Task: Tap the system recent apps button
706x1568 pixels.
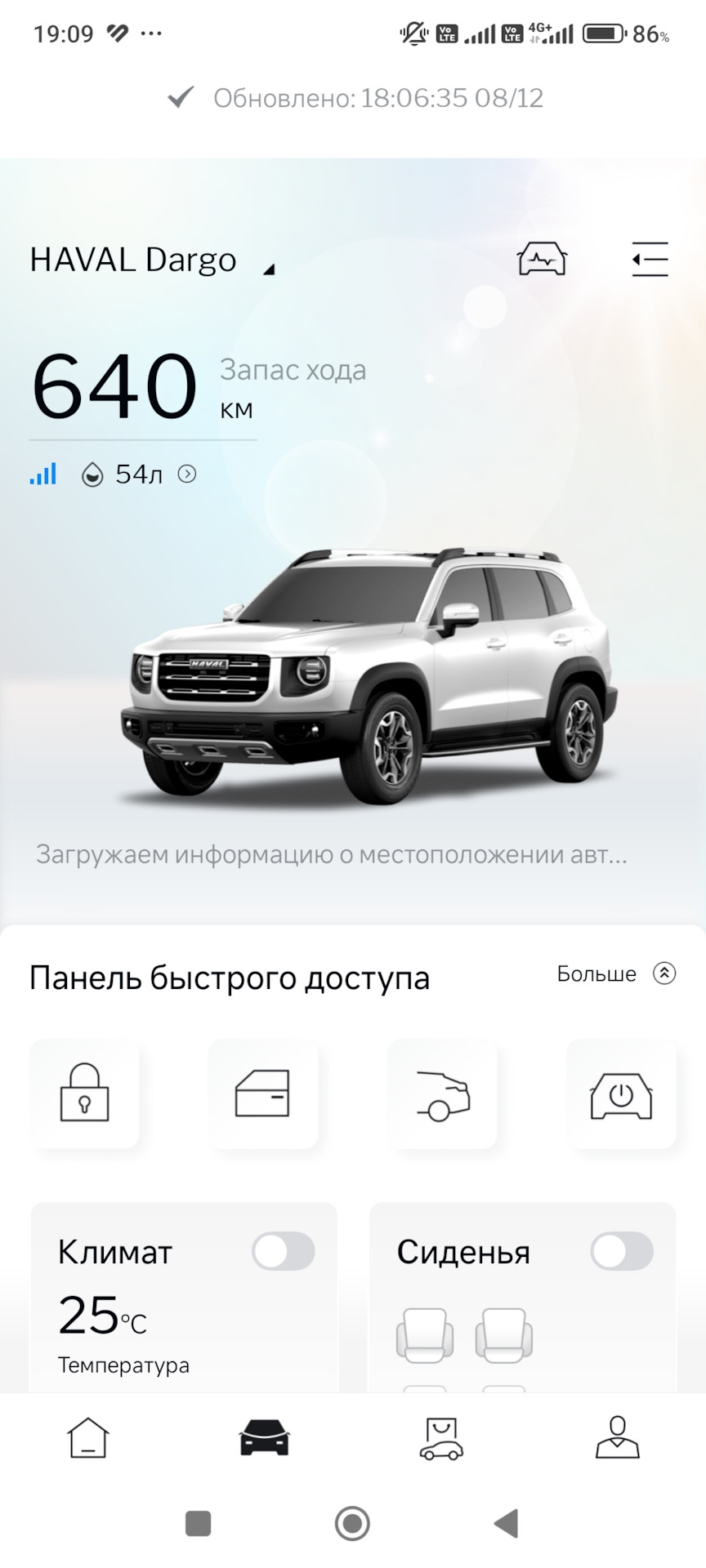Action: 199,1524
